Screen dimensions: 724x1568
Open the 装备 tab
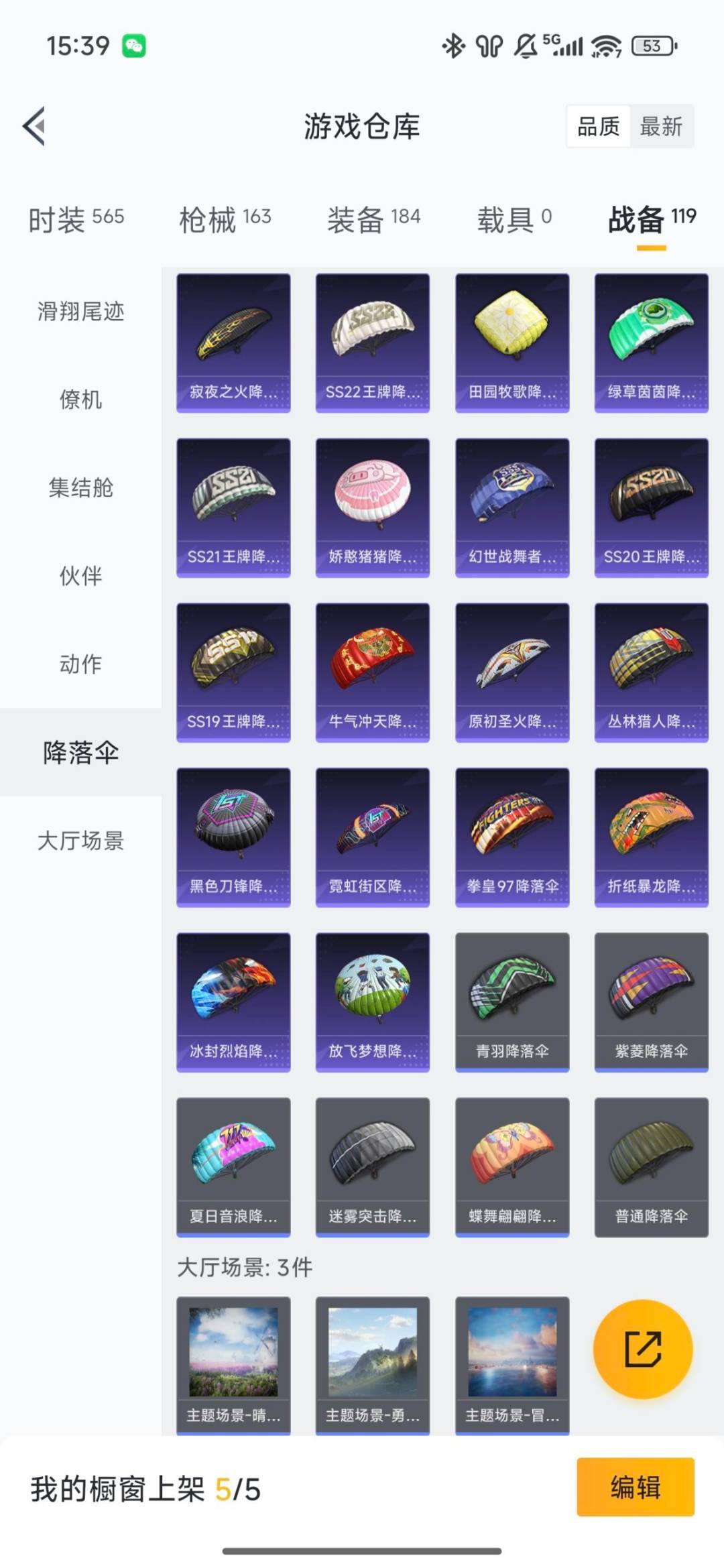pos(373,219)
